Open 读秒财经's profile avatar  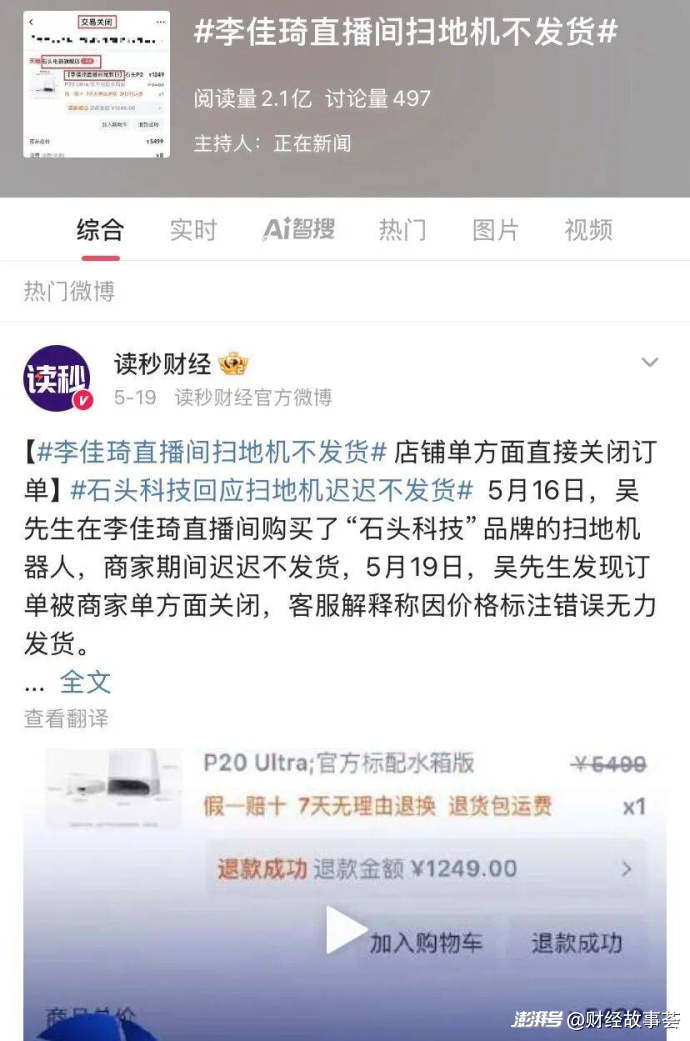point(57,379)
